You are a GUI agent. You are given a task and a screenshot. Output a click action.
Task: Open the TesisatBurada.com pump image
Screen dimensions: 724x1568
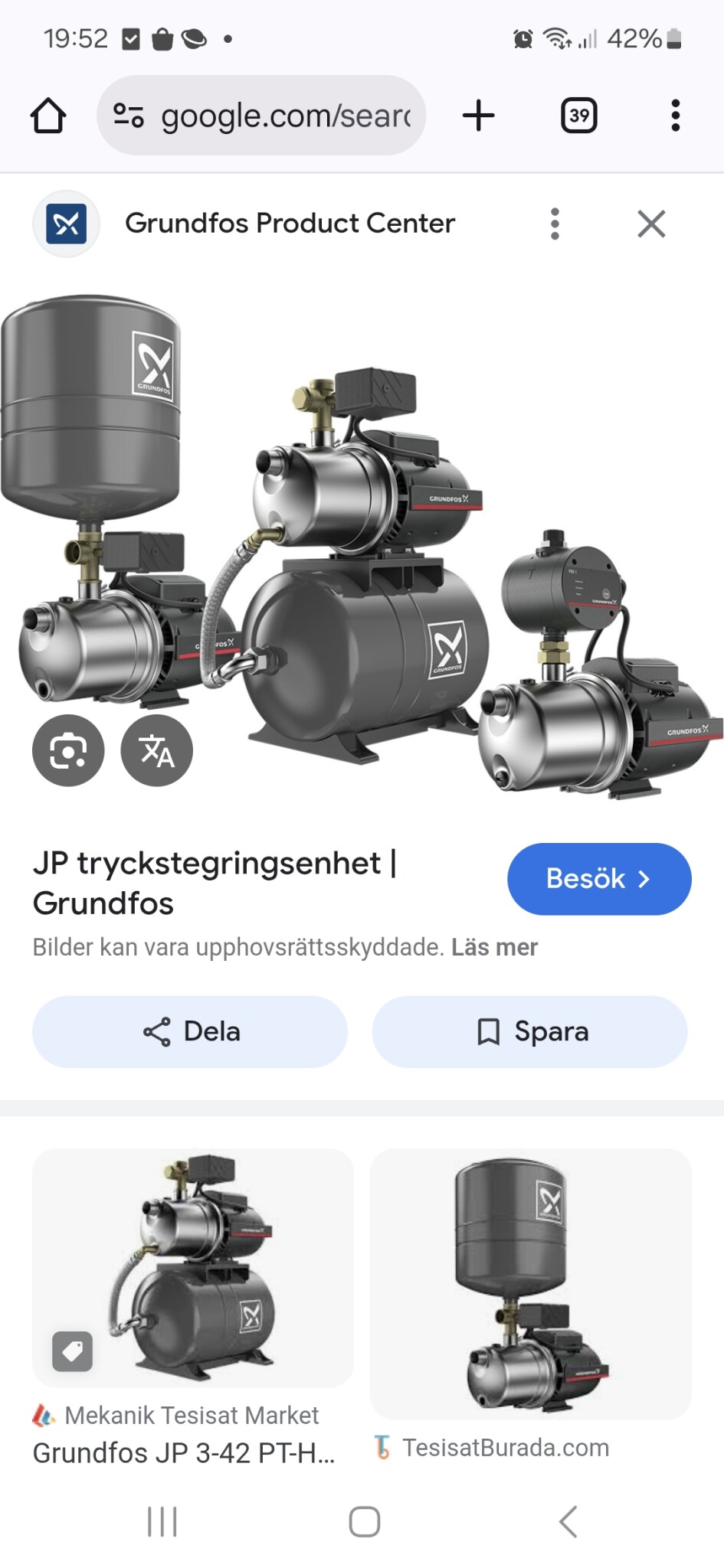[530, 1283]
